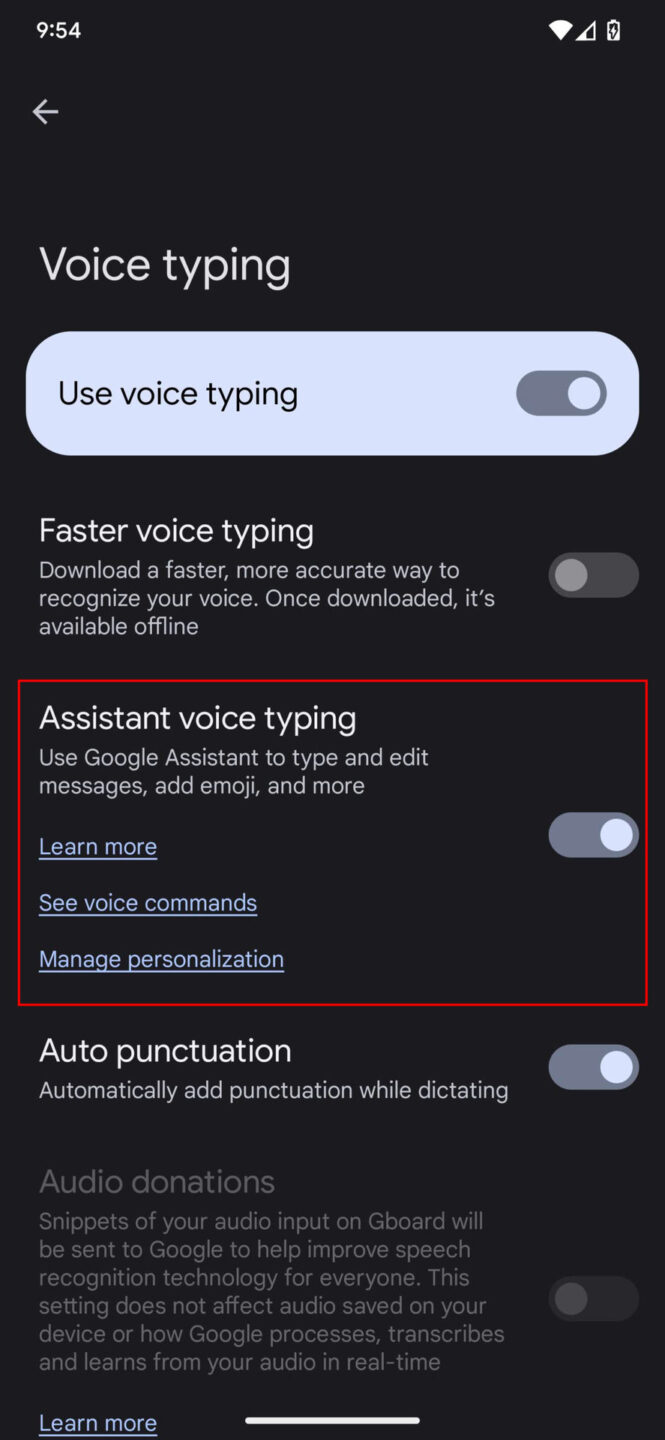
Task: Disable Assistant voice typing switch
Action: tap(593, 835)
